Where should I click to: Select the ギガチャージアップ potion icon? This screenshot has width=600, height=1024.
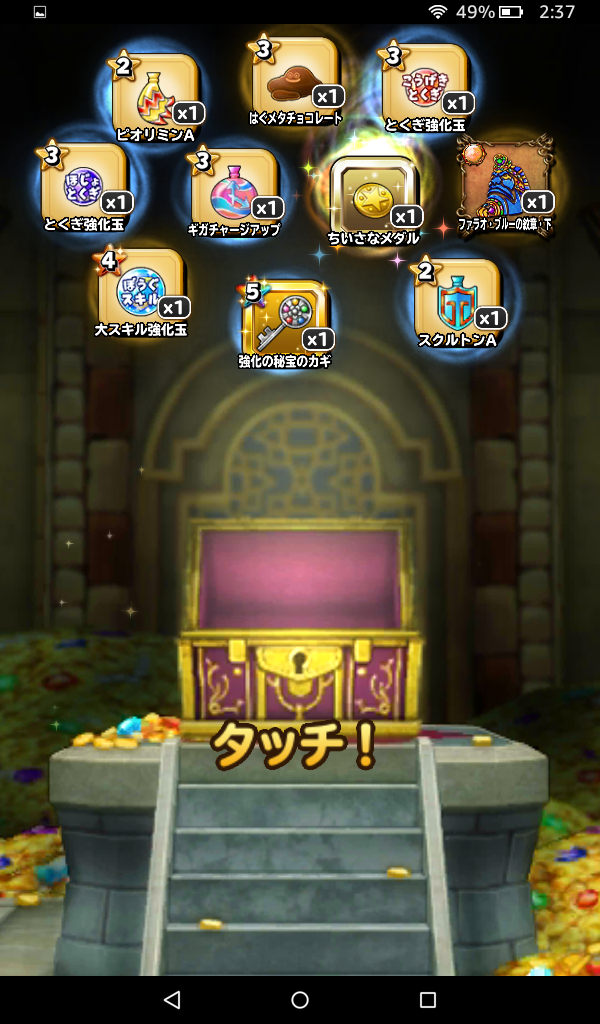234,186
